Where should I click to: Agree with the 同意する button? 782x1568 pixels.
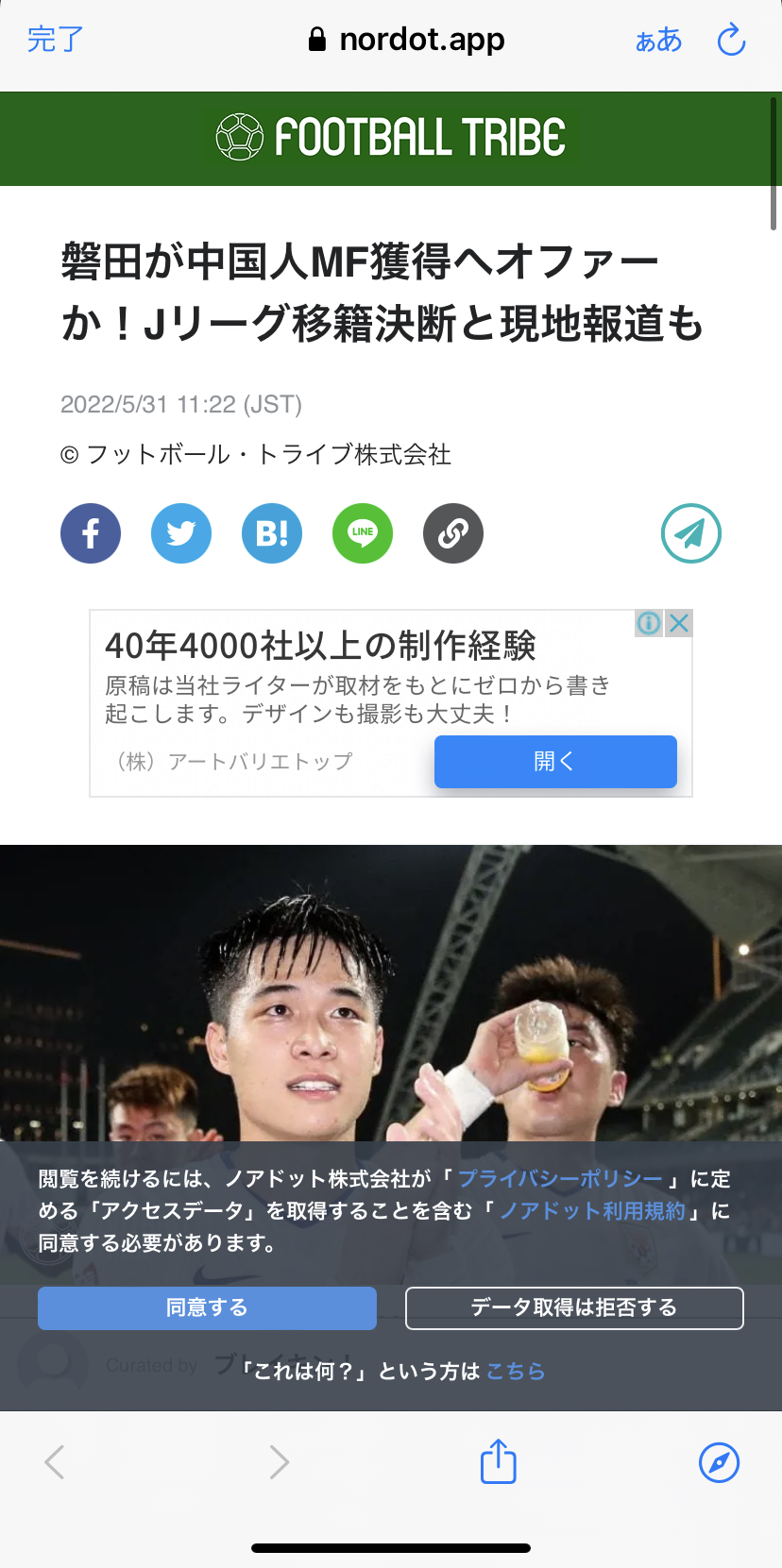207,1307
